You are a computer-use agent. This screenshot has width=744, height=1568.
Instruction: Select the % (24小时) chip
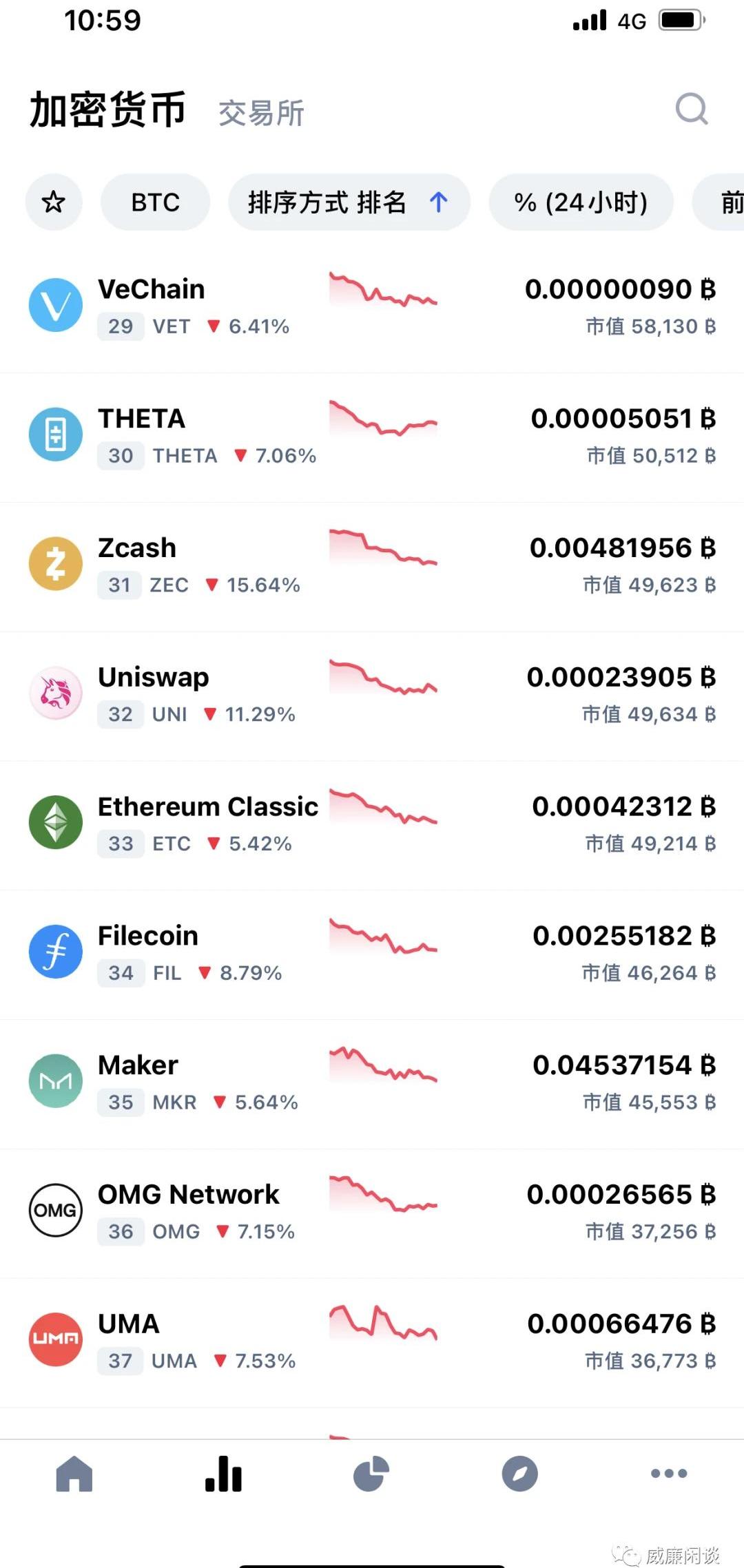click(x=581, y=202)
